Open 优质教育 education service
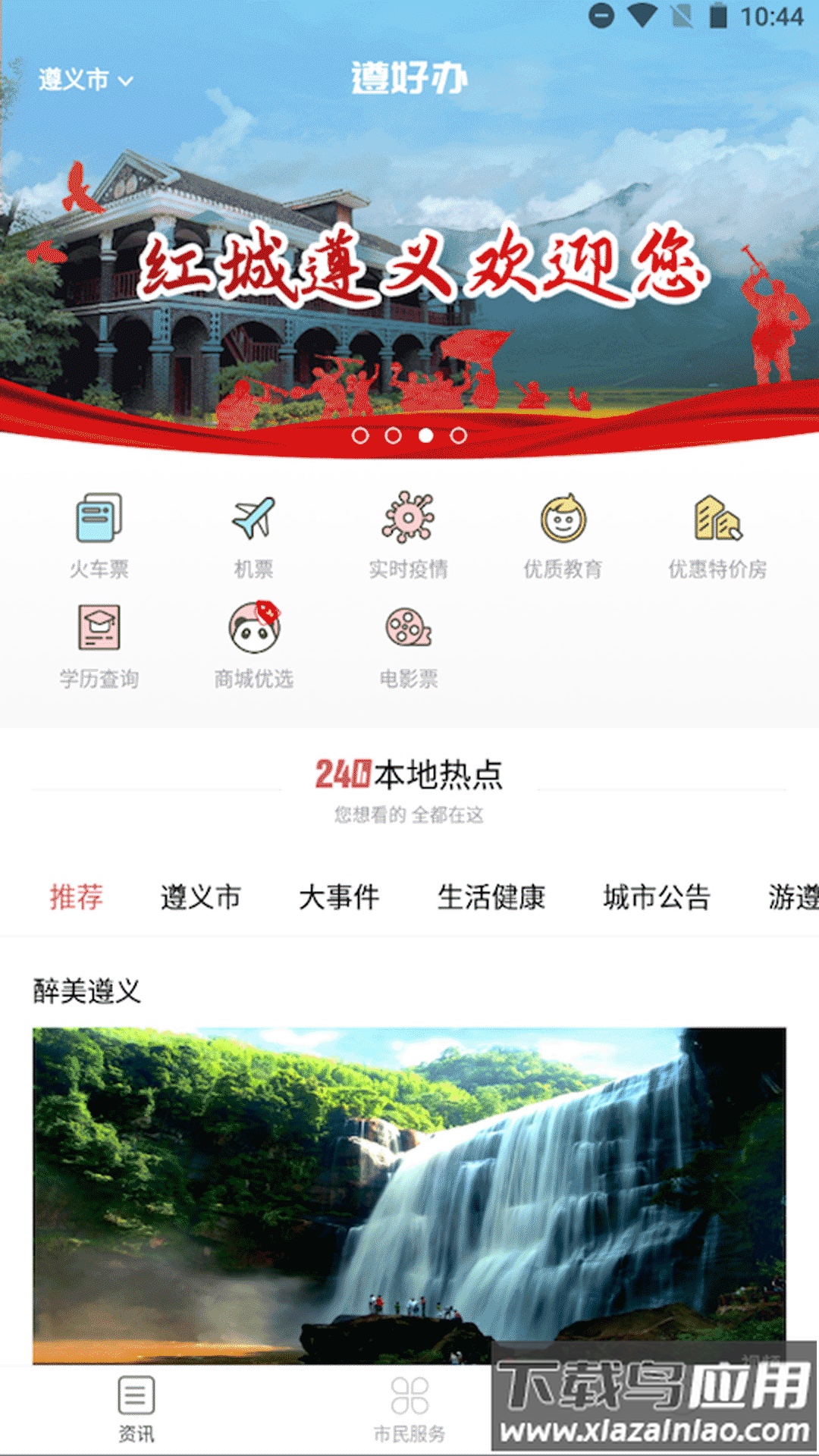The height and width of the screenshot is (1456, 819). click(x=563, y=535)
